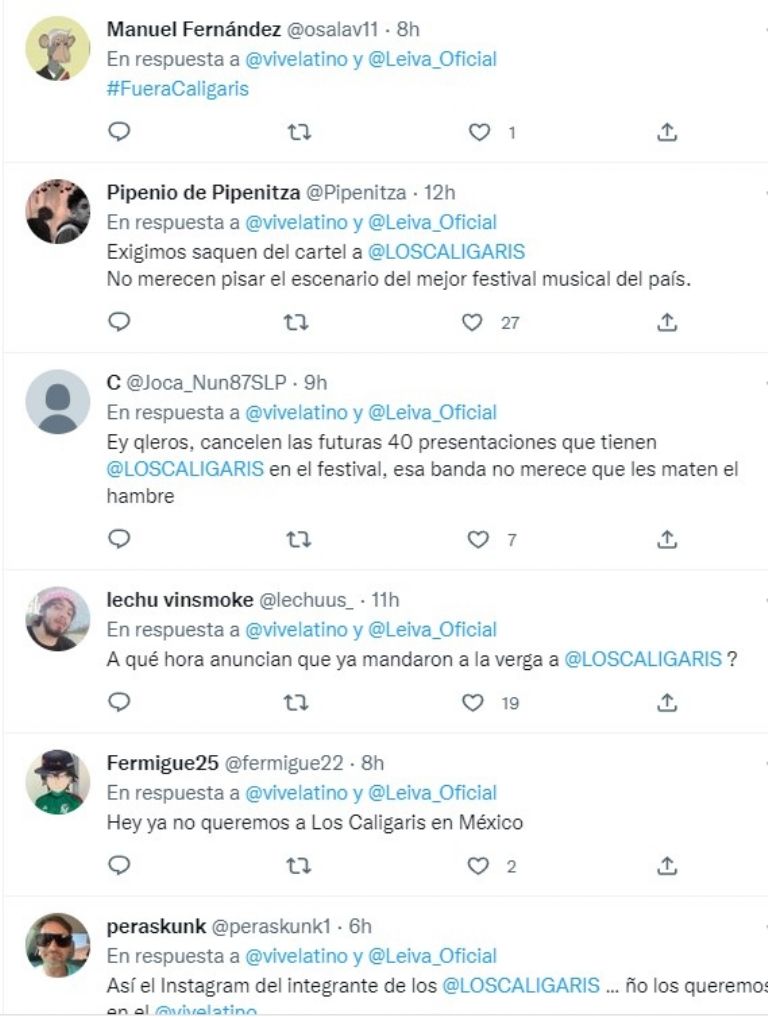Like Fermigue25's tweet

pos(479,865)
